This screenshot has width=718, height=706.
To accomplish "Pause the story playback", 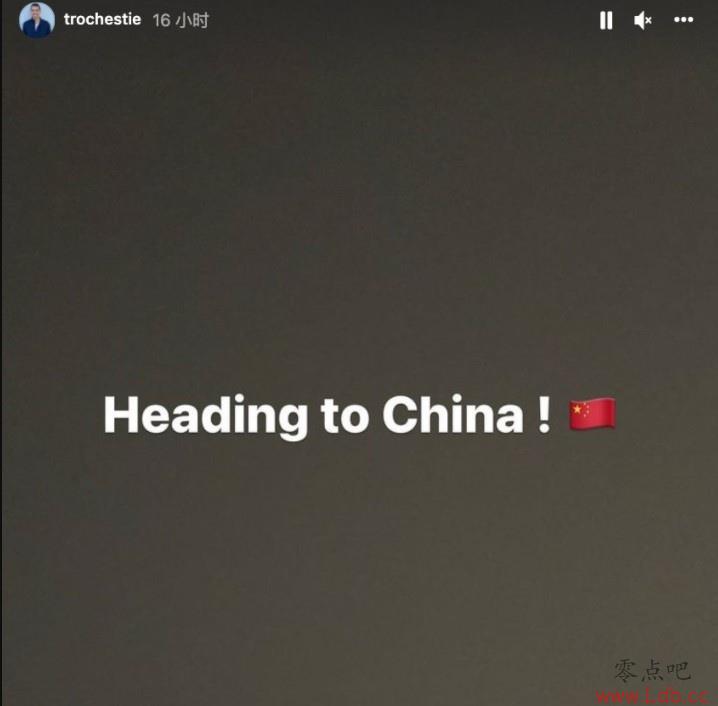I will (x=606, y=20).
